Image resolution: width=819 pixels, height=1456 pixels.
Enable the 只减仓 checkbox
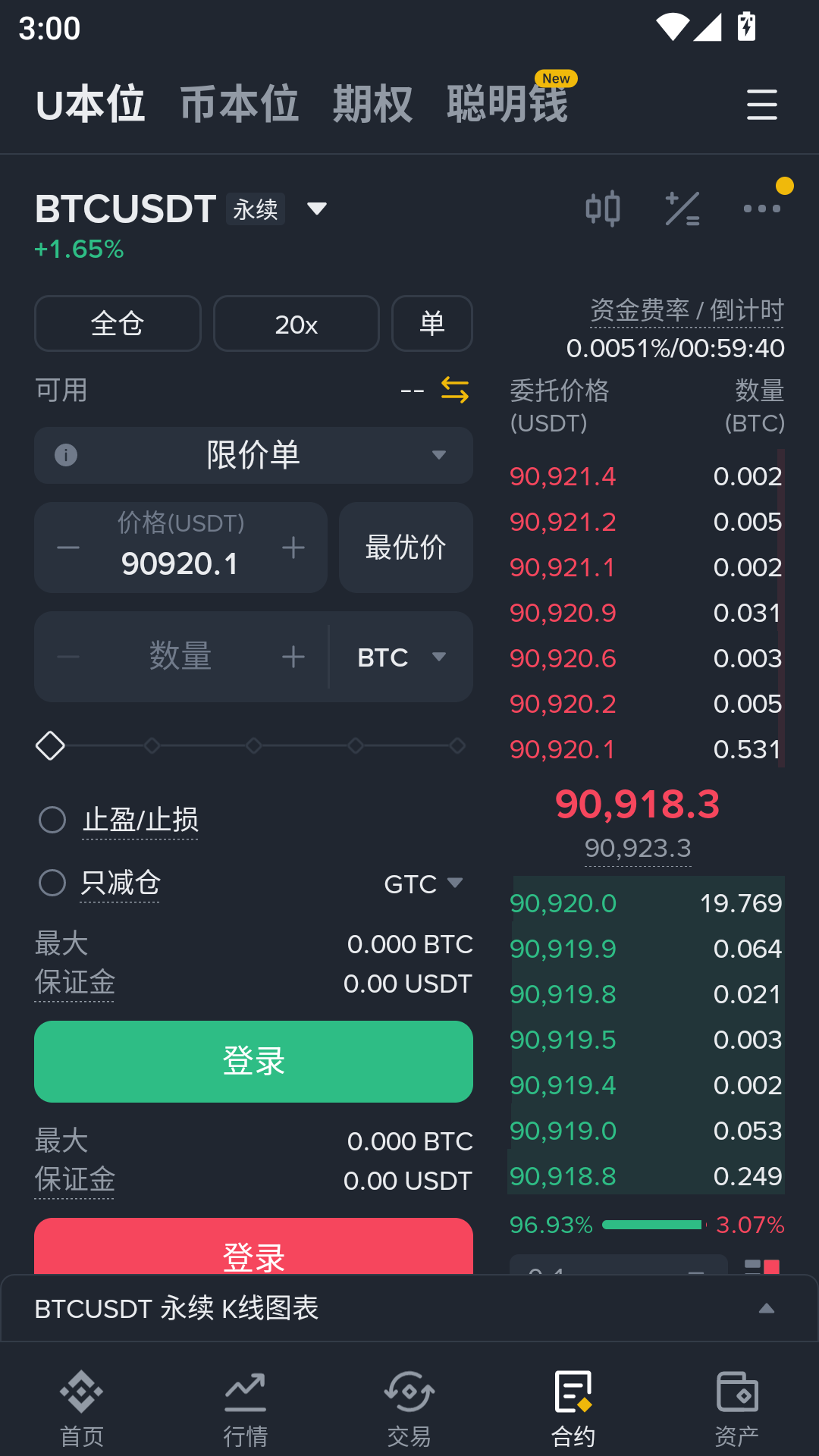(x=52, y=883)
